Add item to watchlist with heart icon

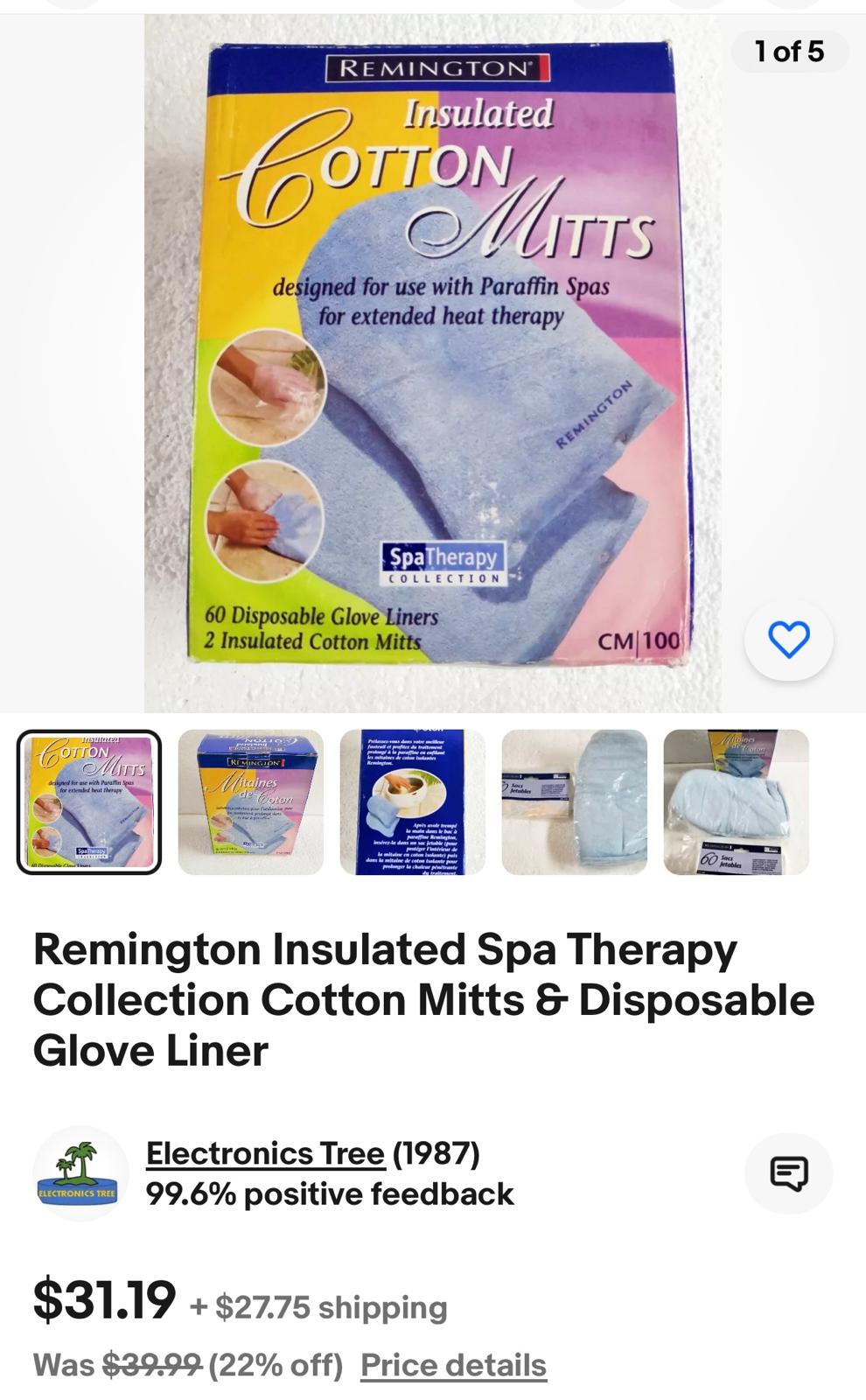[788, 640]
